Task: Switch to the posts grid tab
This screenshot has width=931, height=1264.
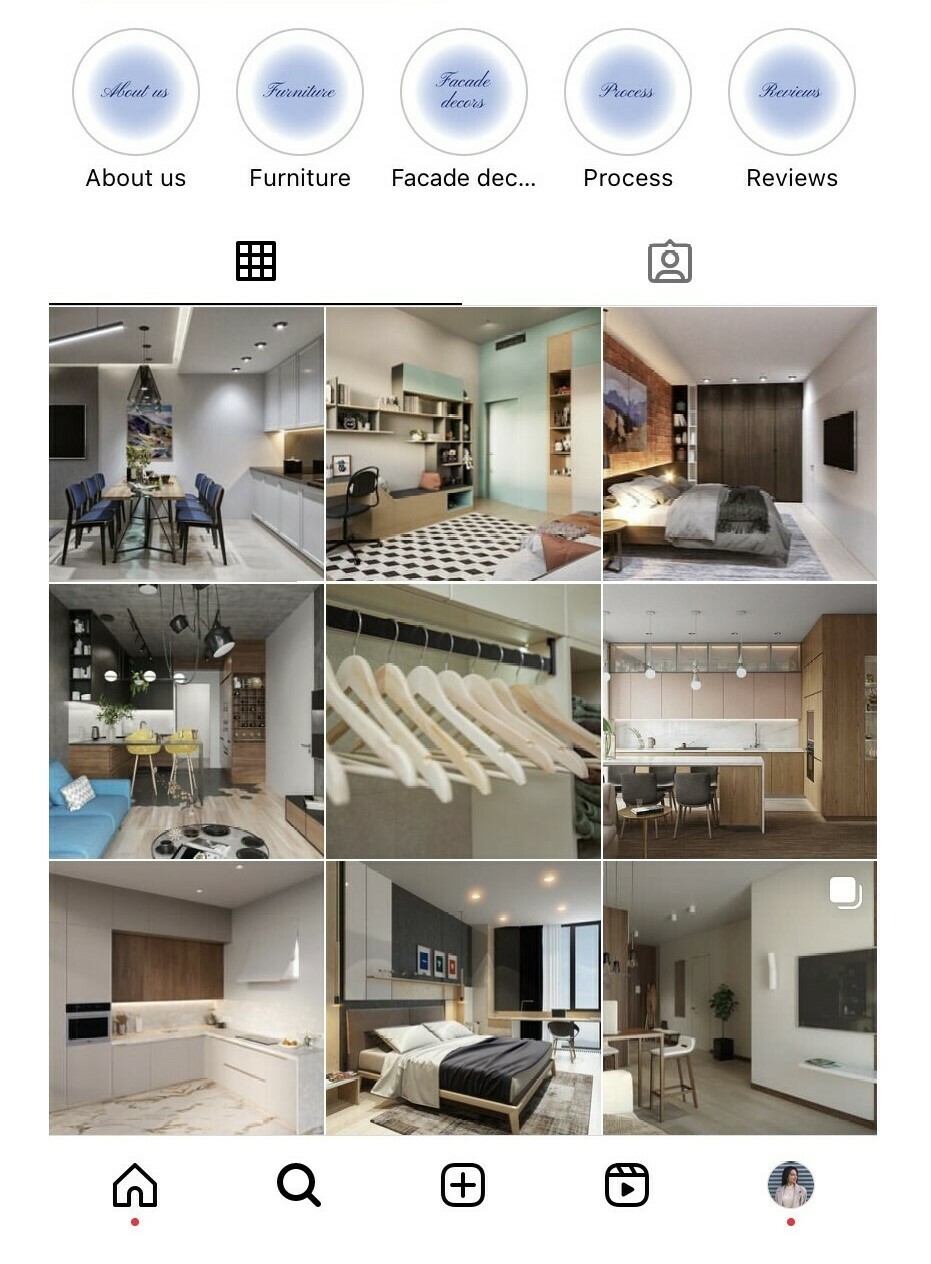Action: (256, 261)
